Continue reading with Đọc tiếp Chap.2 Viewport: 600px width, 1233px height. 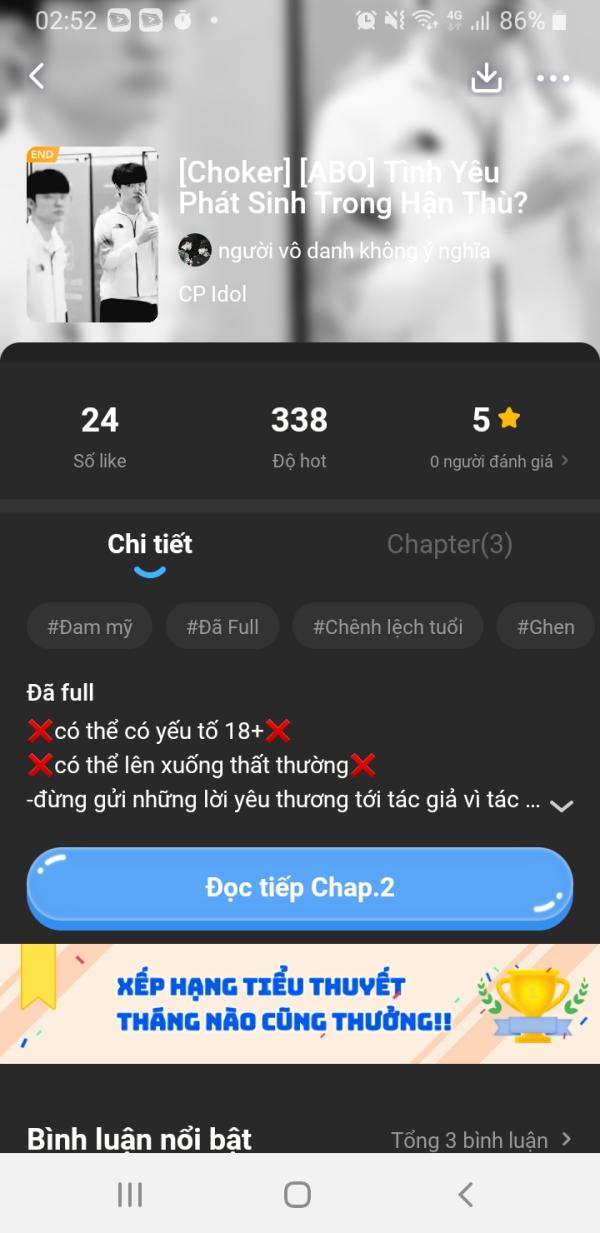(299, 888)
